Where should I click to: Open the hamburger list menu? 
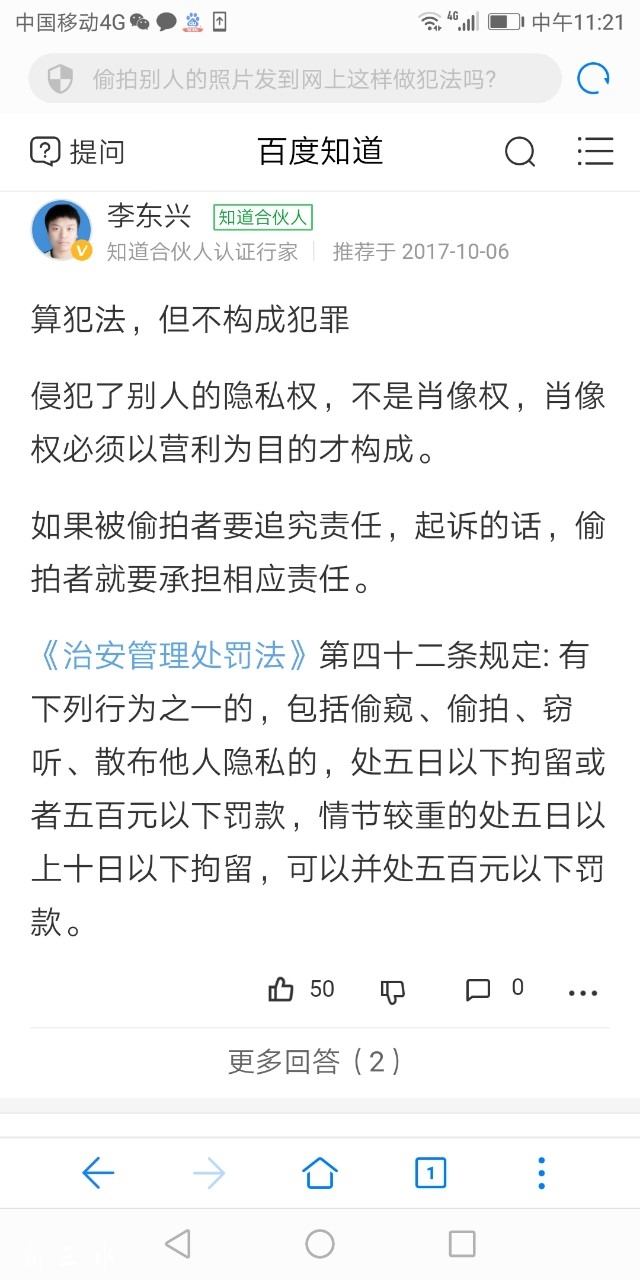coord(595,152)
